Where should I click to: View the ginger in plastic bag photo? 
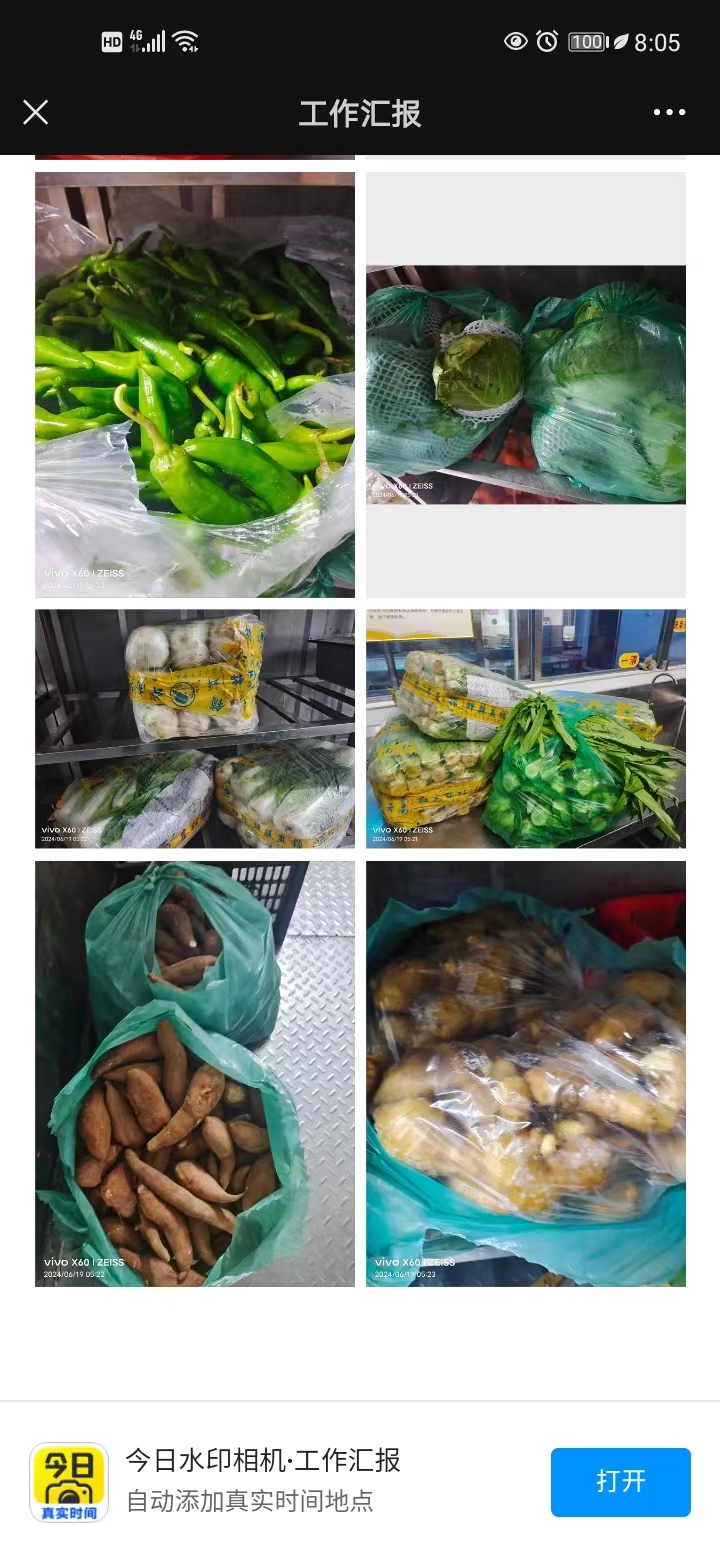click(x=526, y=1074)
